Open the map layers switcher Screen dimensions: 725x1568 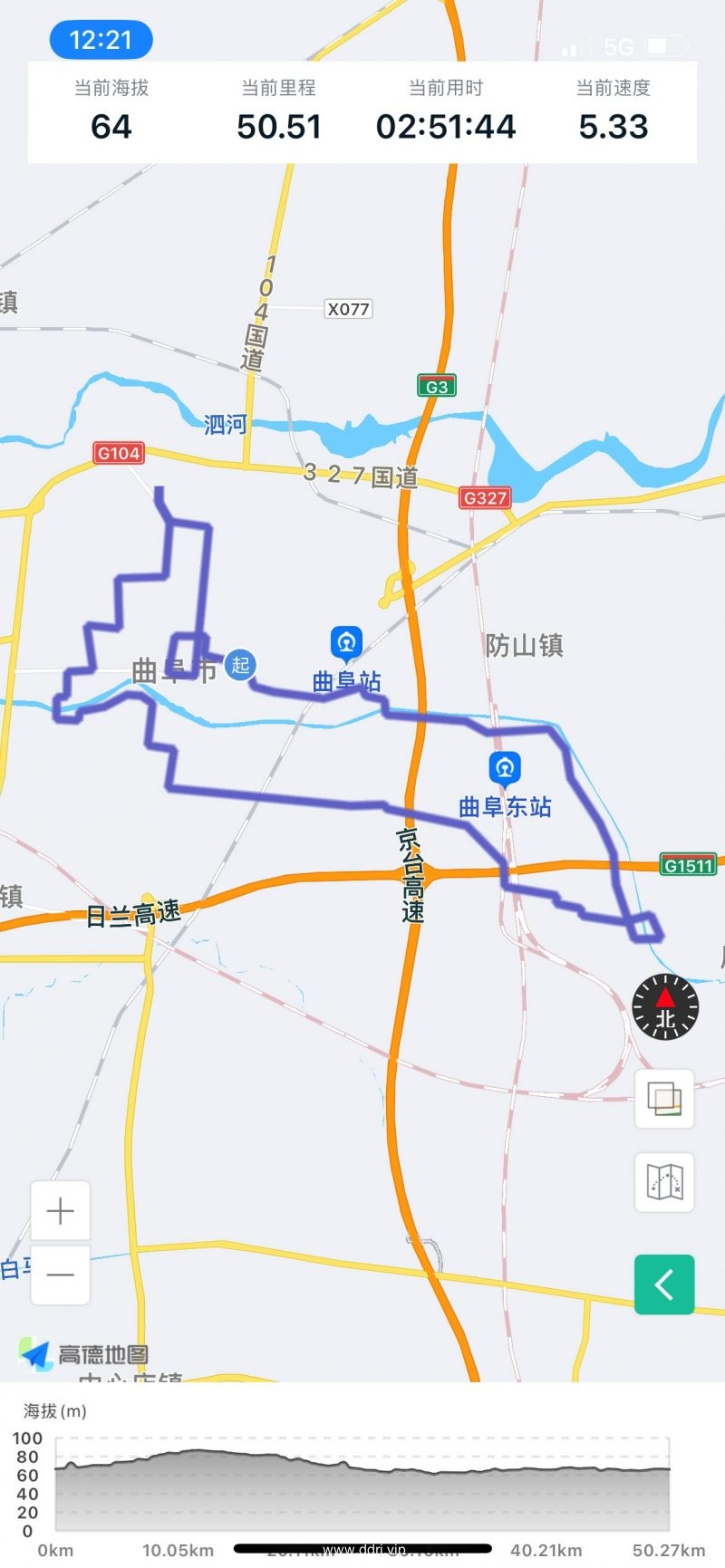(x=664, y=1099)
